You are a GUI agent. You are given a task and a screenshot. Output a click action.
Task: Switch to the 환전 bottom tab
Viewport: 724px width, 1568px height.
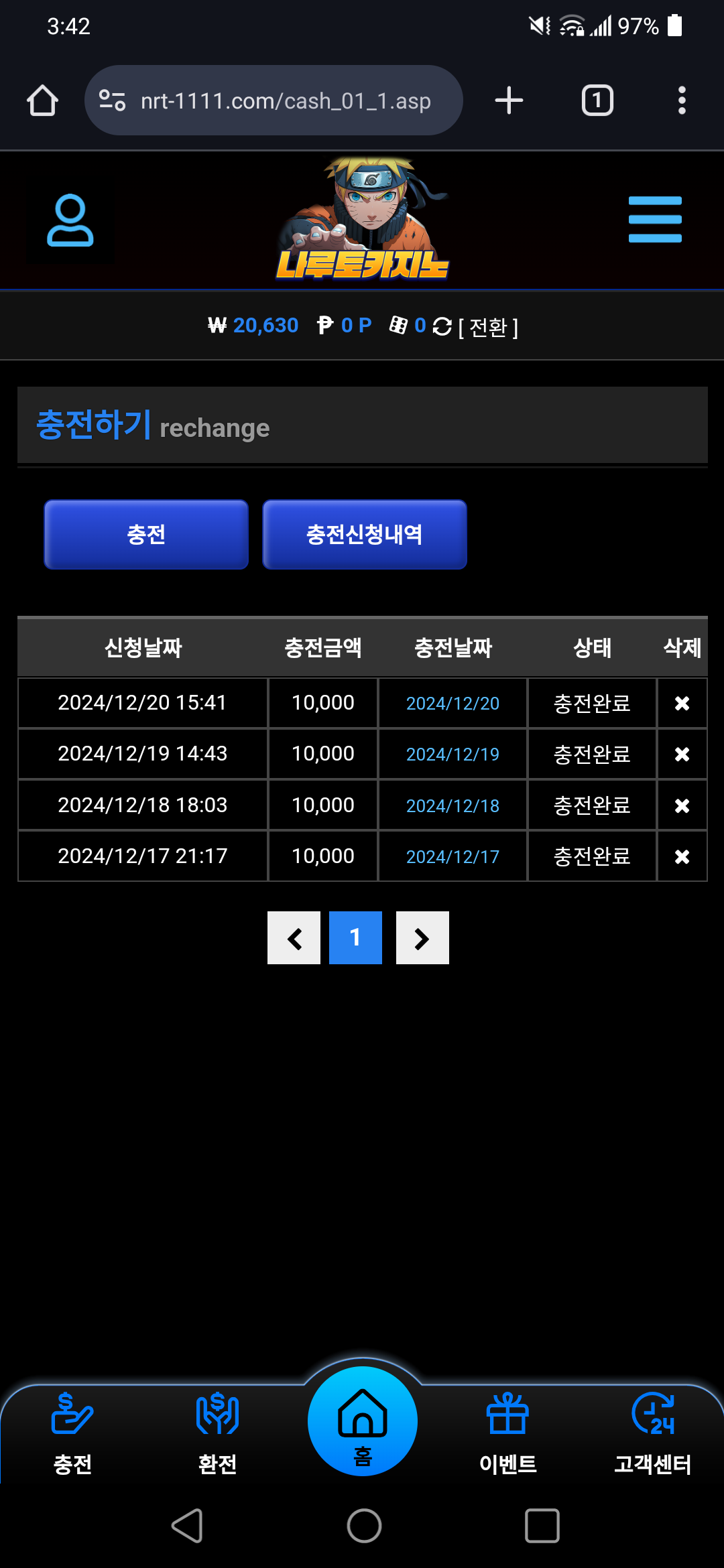tap(217, 1434)
